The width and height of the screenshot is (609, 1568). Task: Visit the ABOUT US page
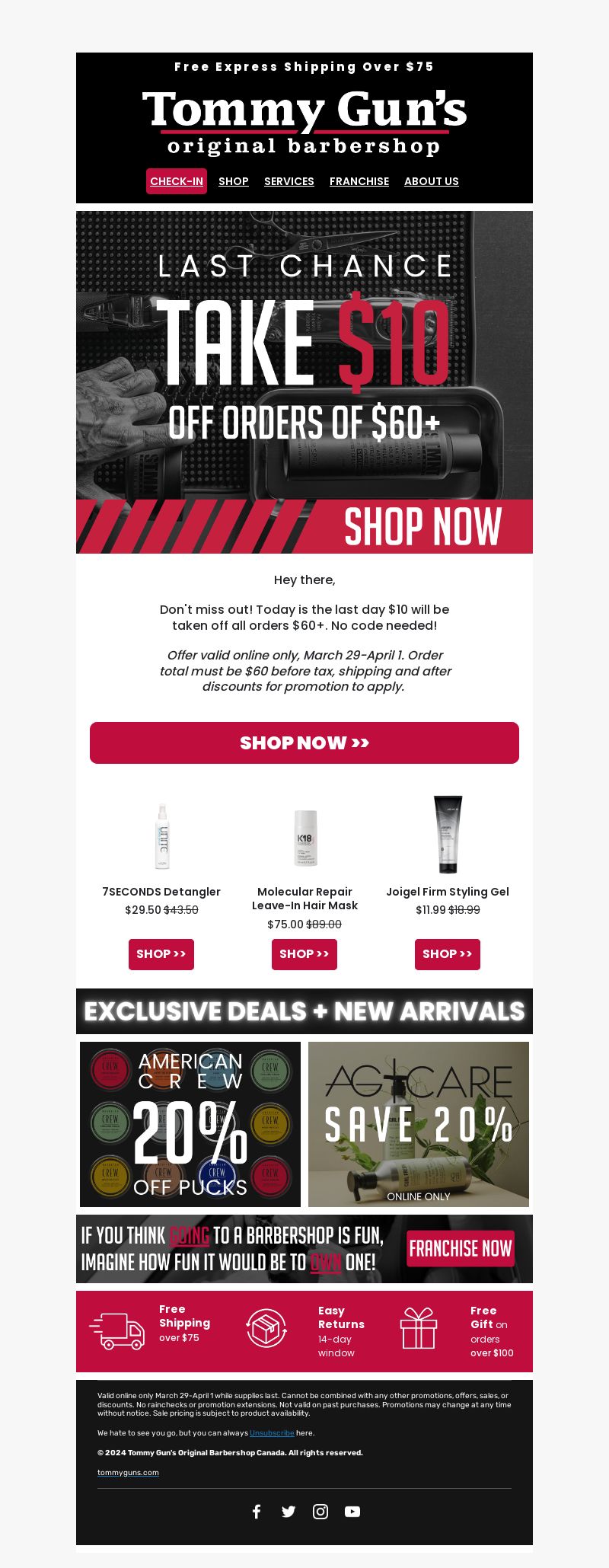[432, 181]
